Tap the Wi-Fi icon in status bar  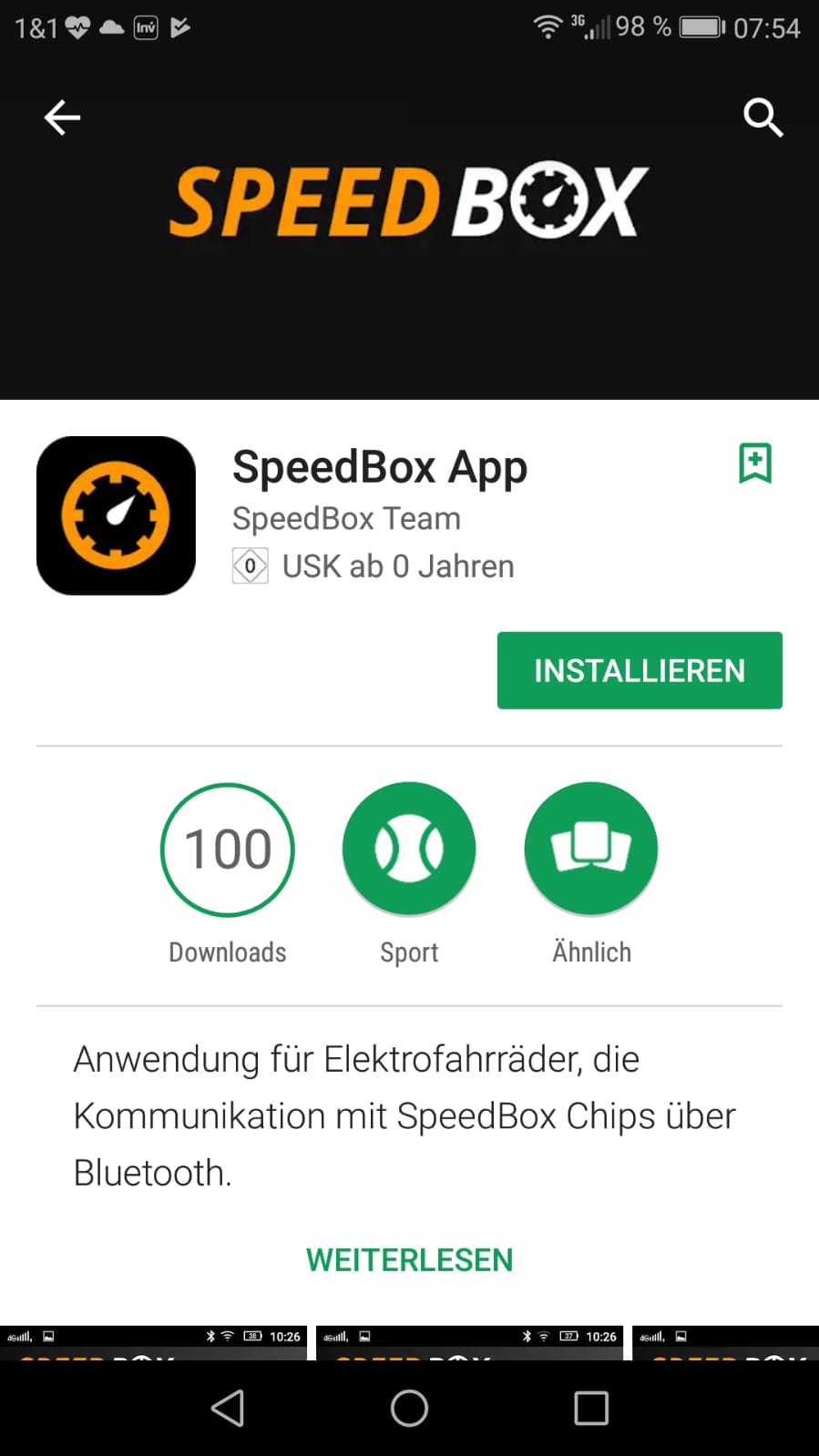pyautogui.click(x=547, y=27)
